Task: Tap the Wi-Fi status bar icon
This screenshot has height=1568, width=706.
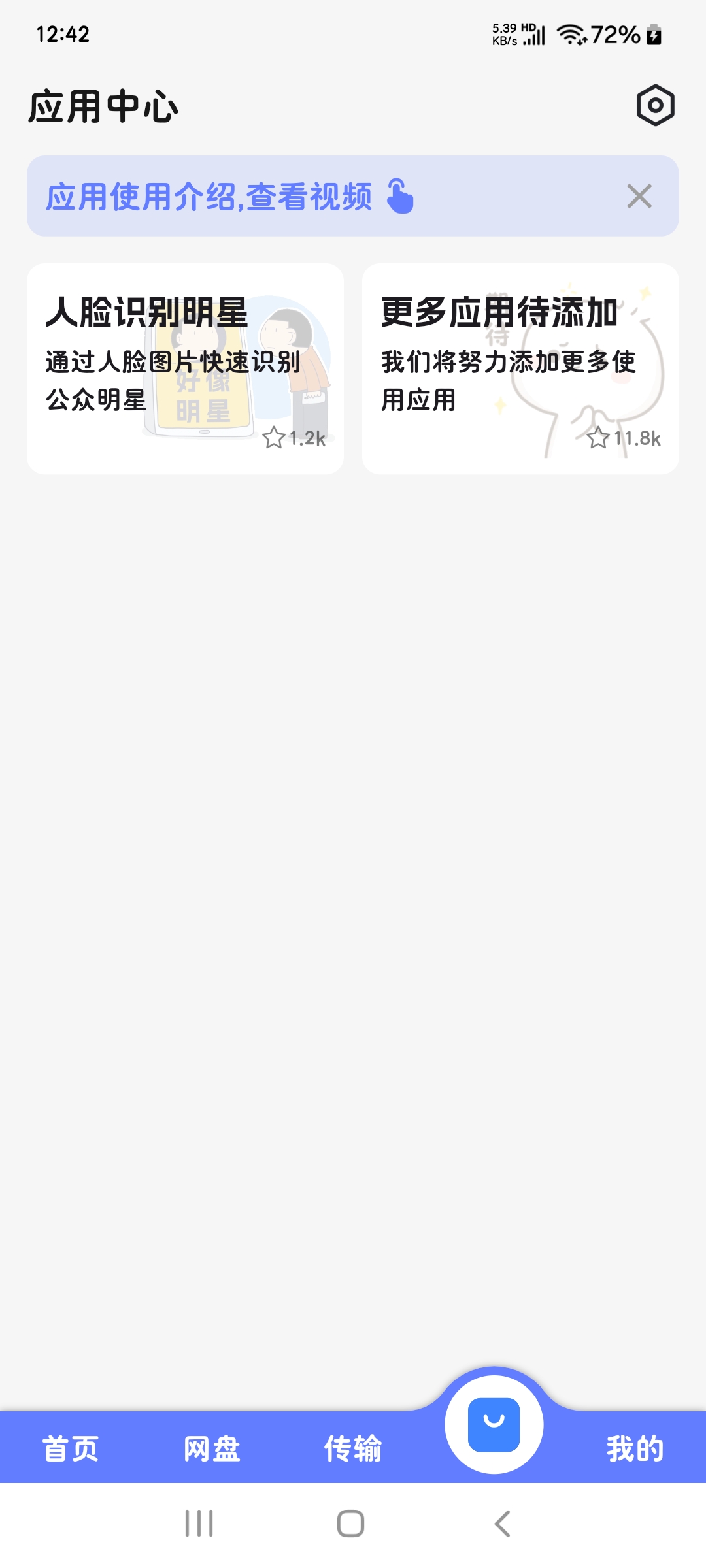Action: 571,34
